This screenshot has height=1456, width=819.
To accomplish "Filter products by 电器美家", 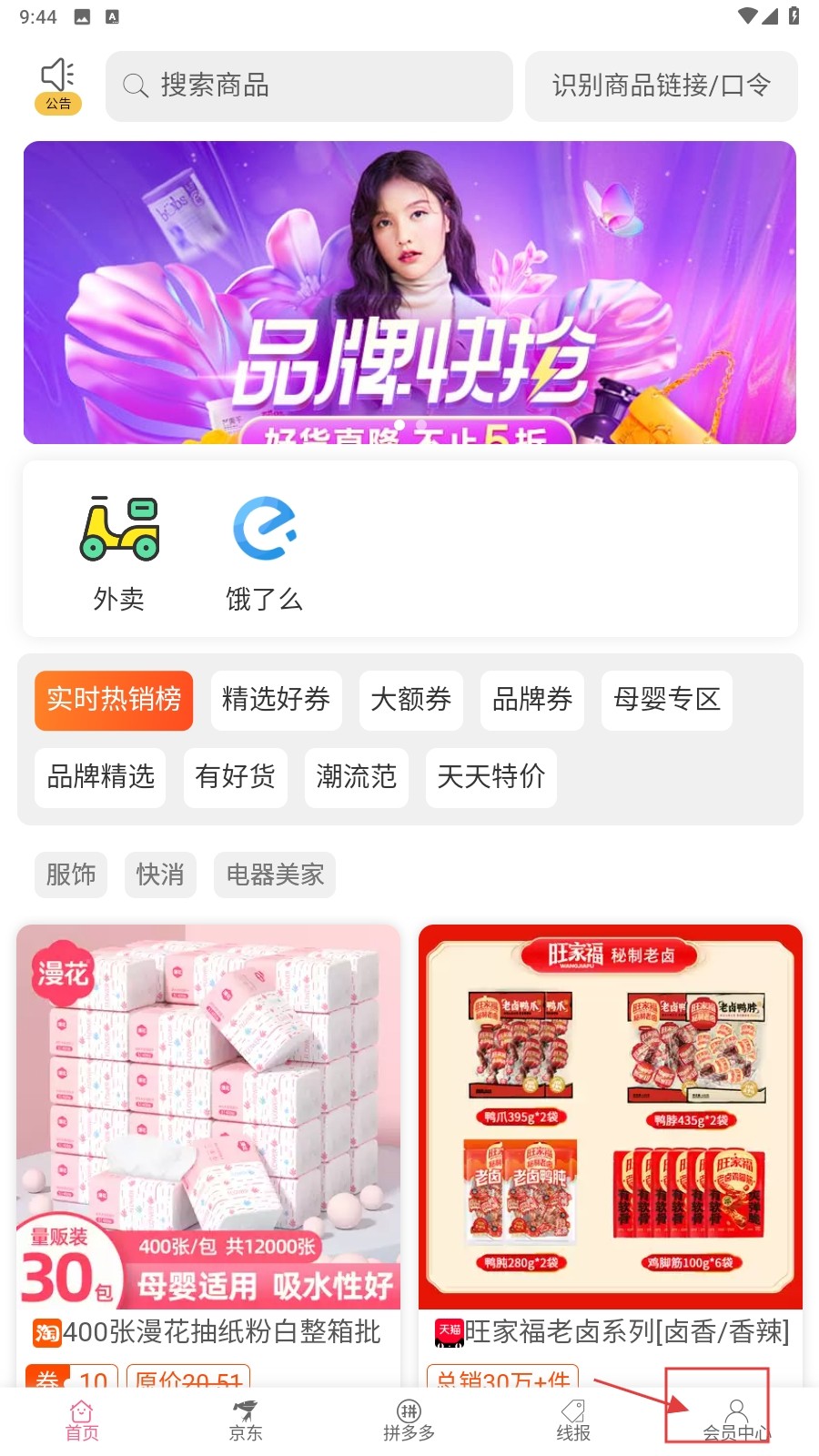I will 275,875.
